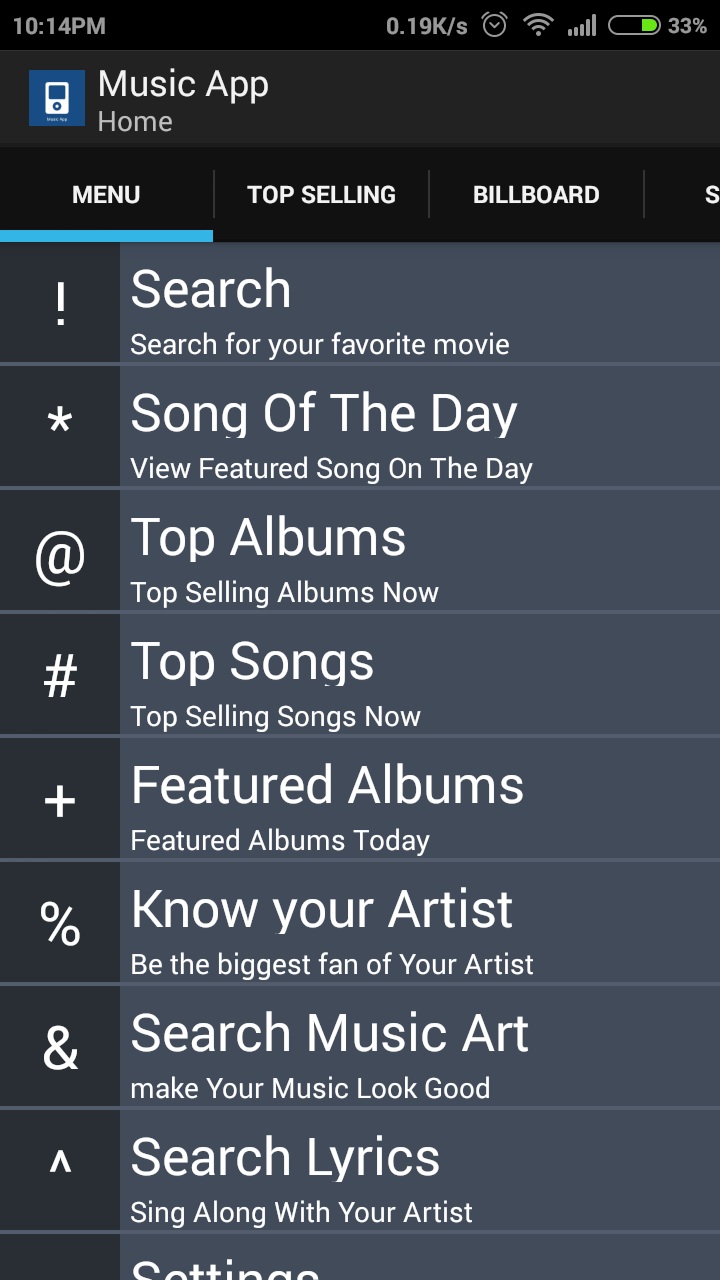Viewport: 720px width, 1280px height.
Task: Tap the percent icon beside Know your Artist
Action: point(60,922)
